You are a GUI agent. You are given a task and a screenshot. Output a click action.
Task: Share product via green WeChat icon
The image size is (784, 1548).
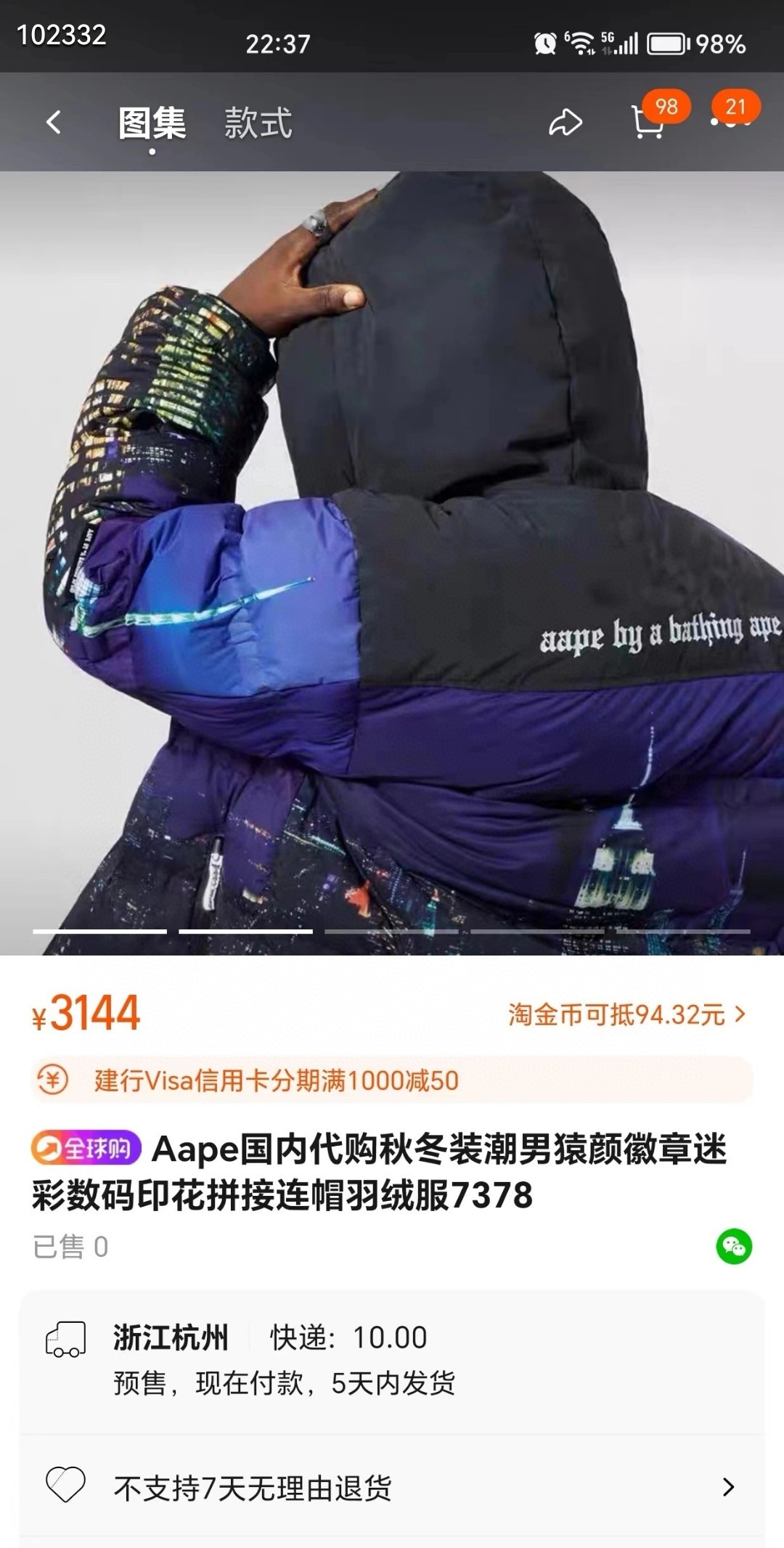pyautogui.click(x=734, y=1247)
